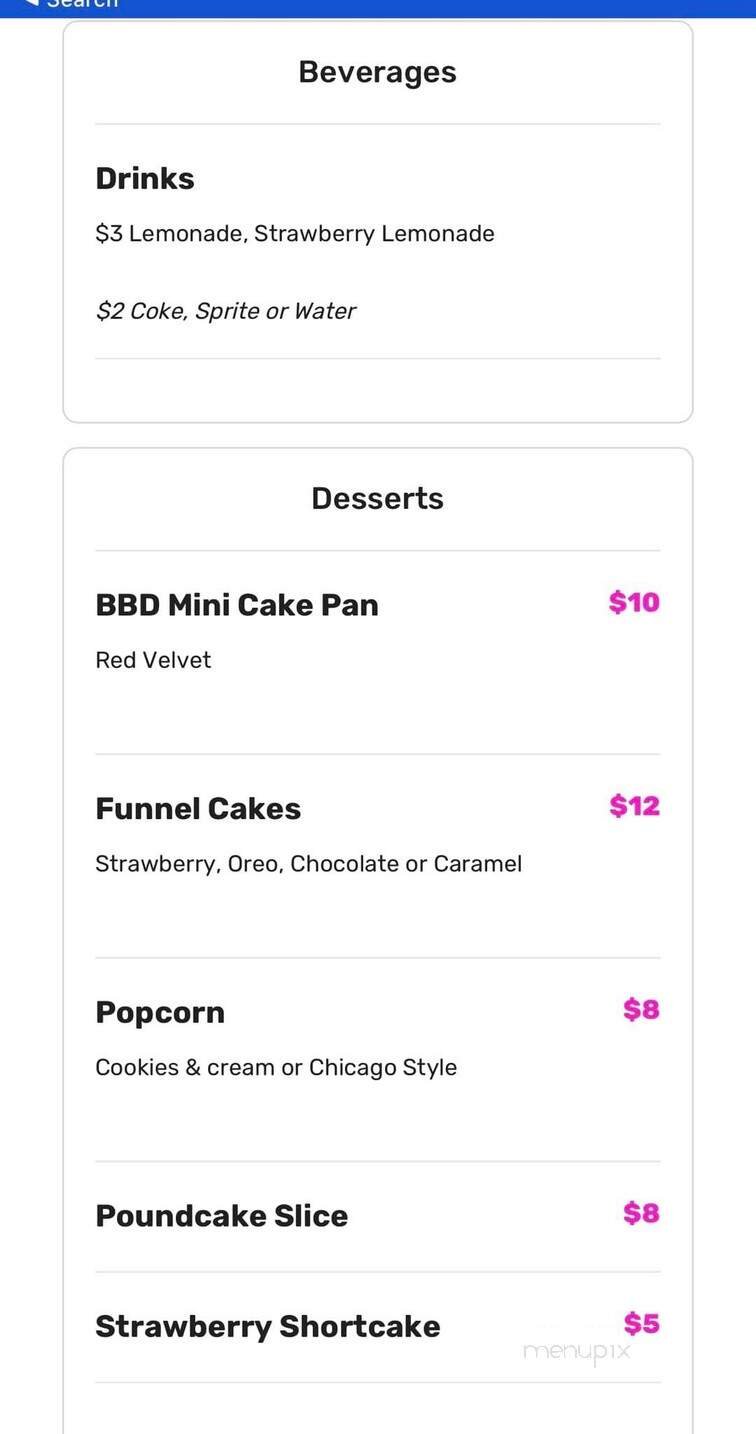756x1434 pixels.
Task: Click the Popcorn item name
Action: click(x=160, y=1011)
